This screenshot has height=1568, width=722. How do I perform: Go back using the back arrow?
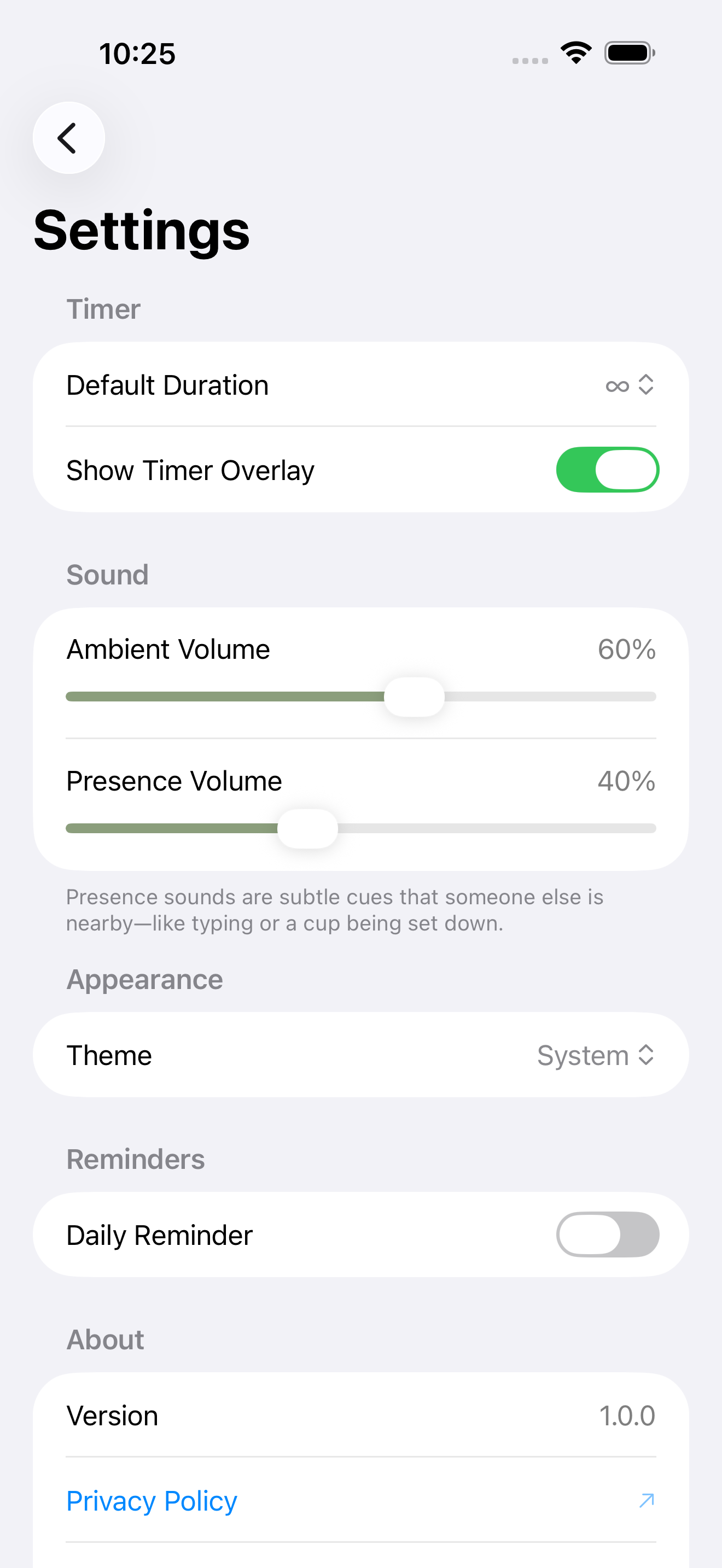click(68, 138)
